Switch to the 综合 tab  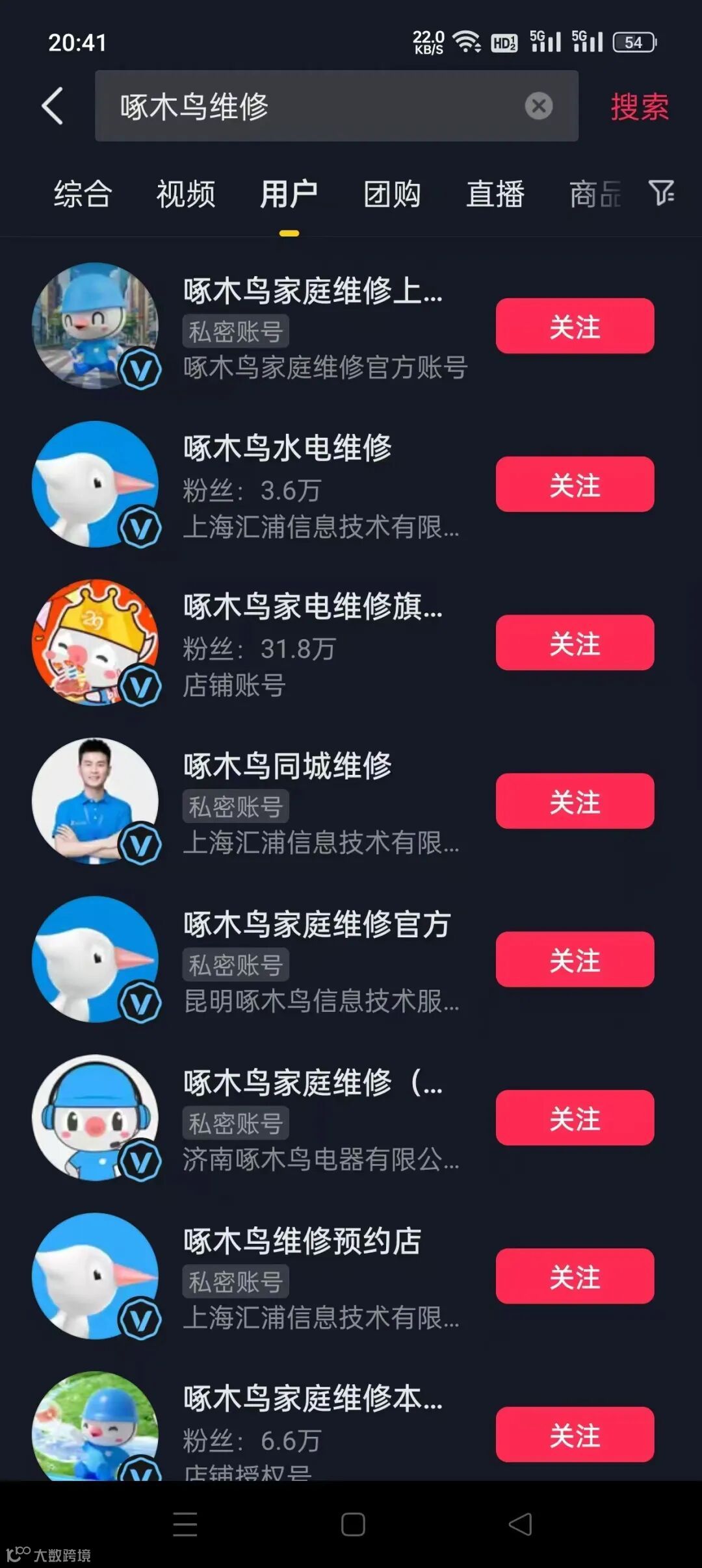(83, 194)
